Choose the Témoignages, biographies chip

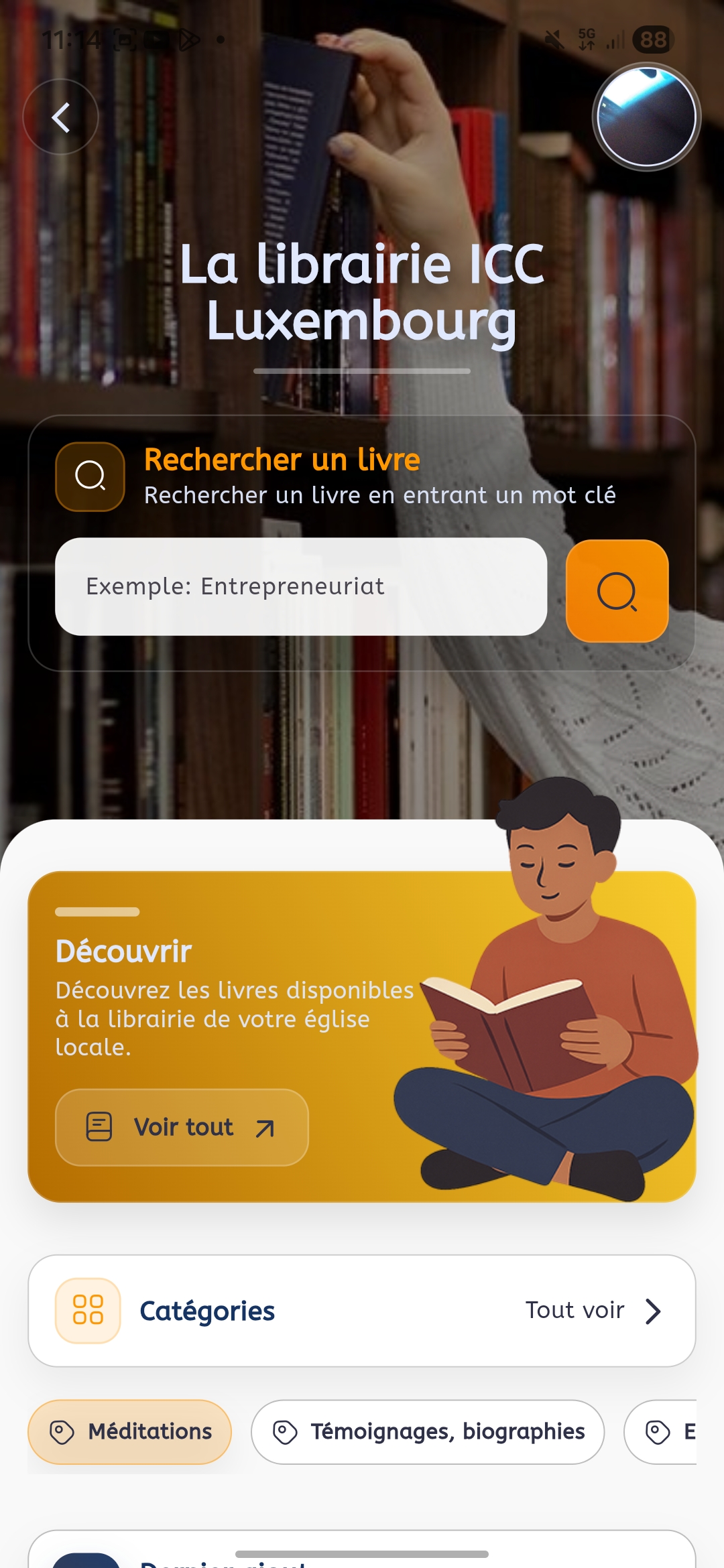(428, 1431)
